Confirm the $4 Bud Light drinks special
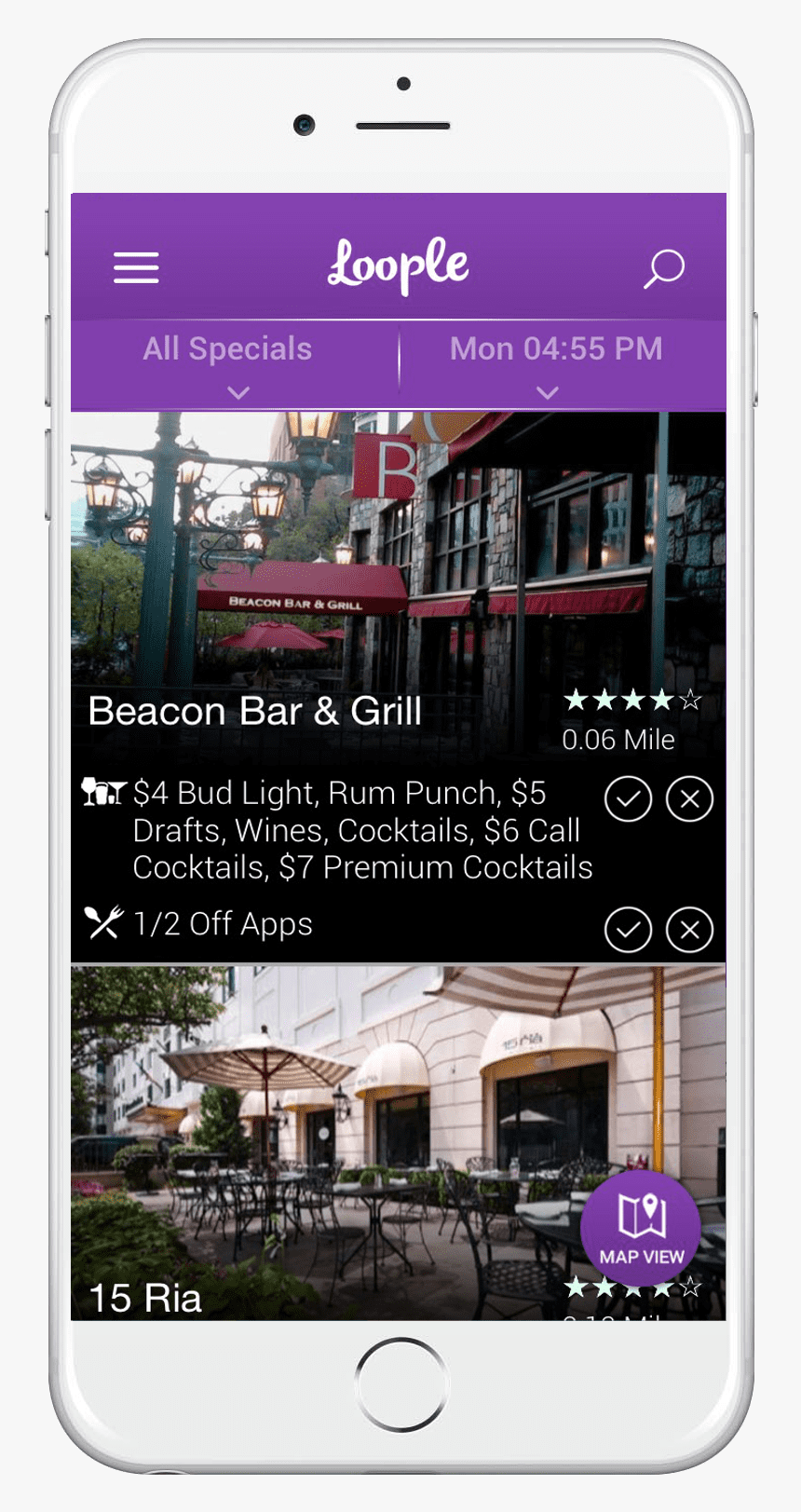The width and height of the screenshot is (801, 1512). pyautogui.click(x=628, y=799)
